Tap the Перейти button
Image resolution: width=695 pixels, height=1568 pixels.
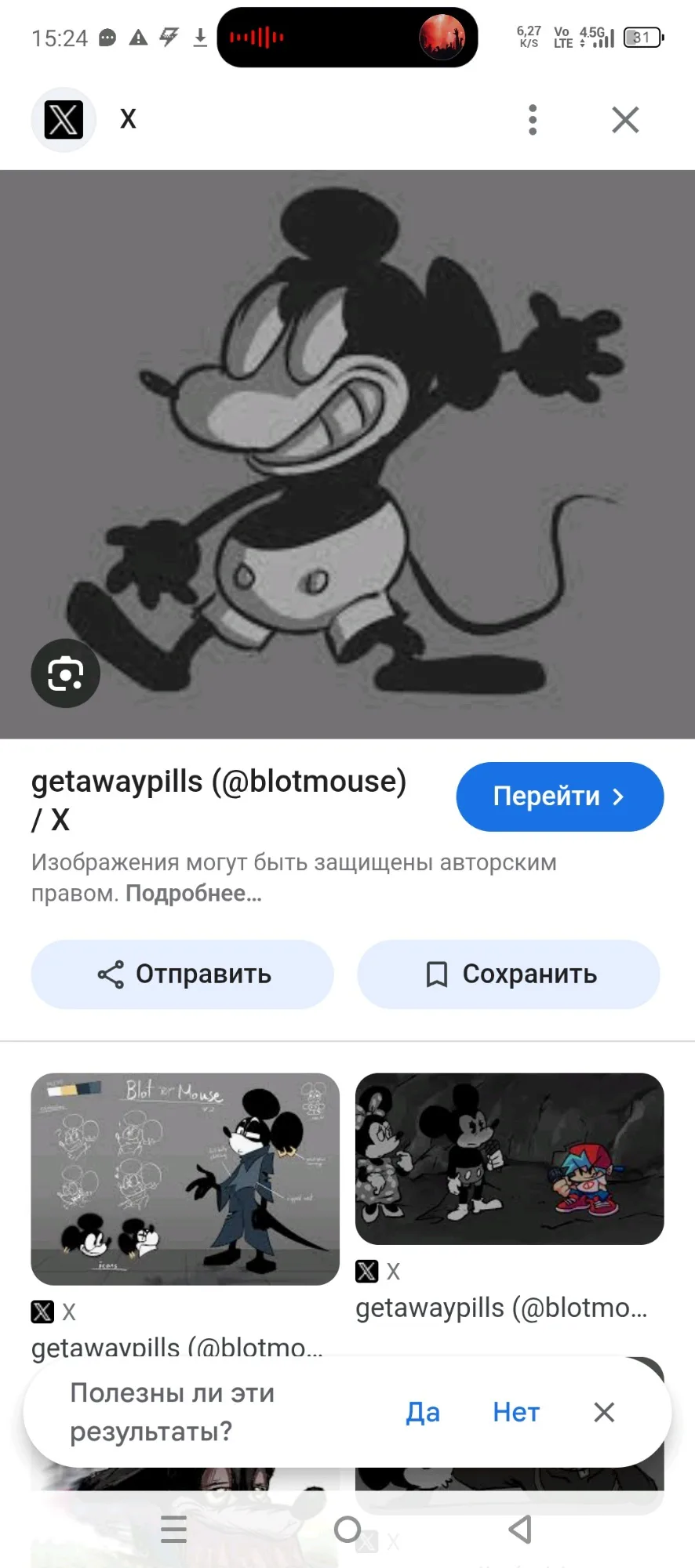[x=559, y=797]
